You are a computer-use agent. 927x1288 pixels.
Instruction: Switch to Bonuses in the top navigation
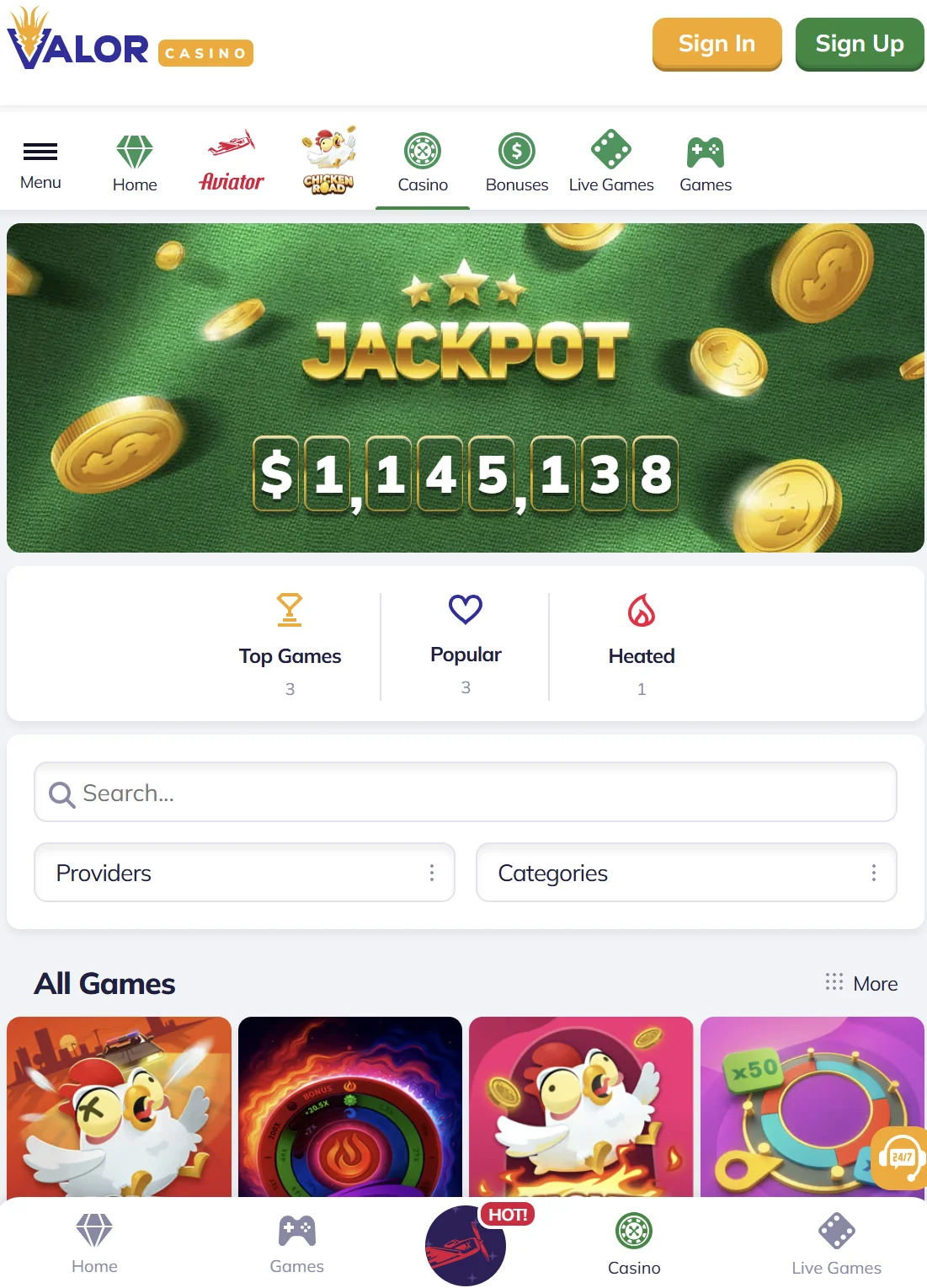(x=516, y=163)
